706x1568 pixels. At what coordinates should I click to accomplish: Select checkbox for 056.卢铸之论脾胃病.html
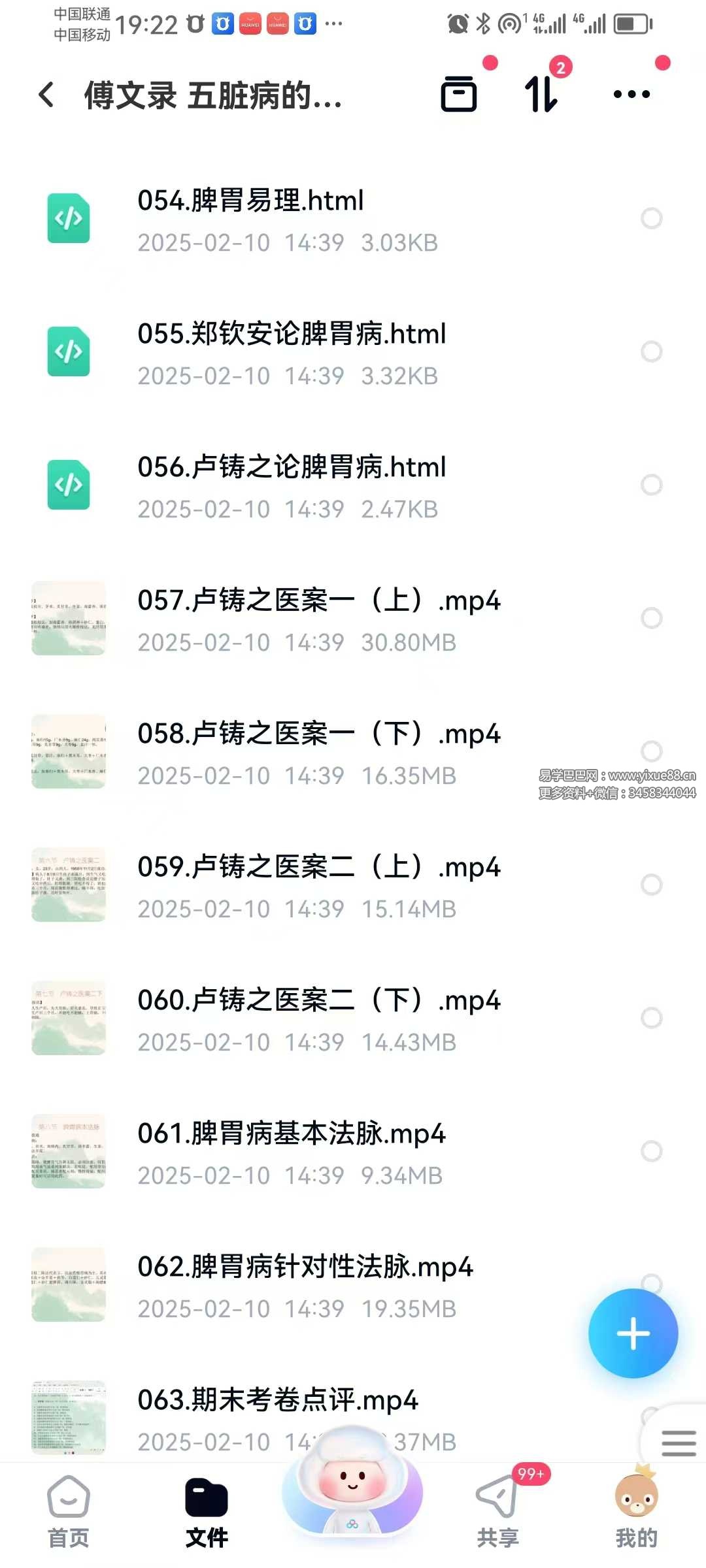(x=651, y=485)
